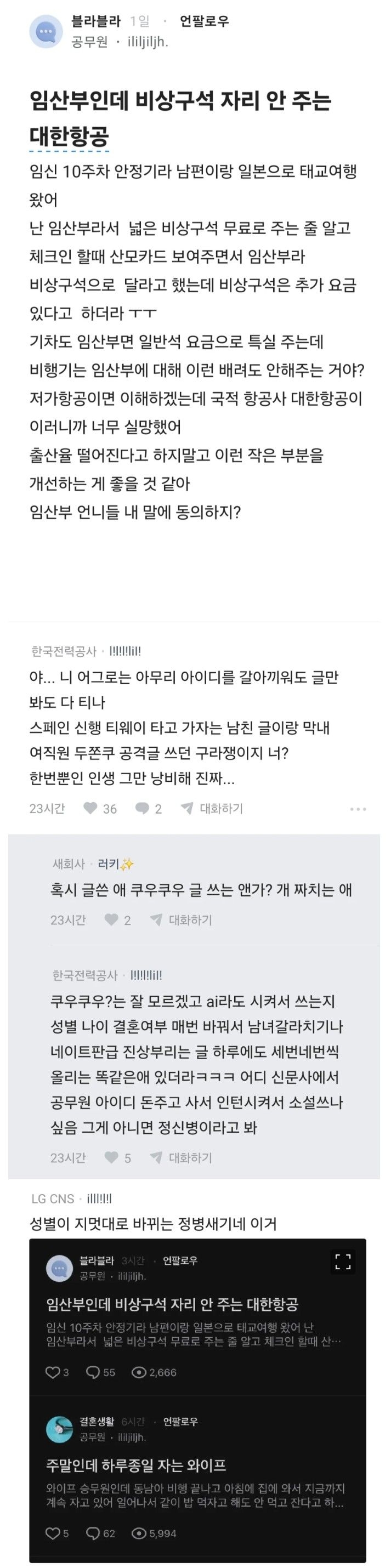Tap 대화하기 on the reply with 5 likes

pos(182,1158)
